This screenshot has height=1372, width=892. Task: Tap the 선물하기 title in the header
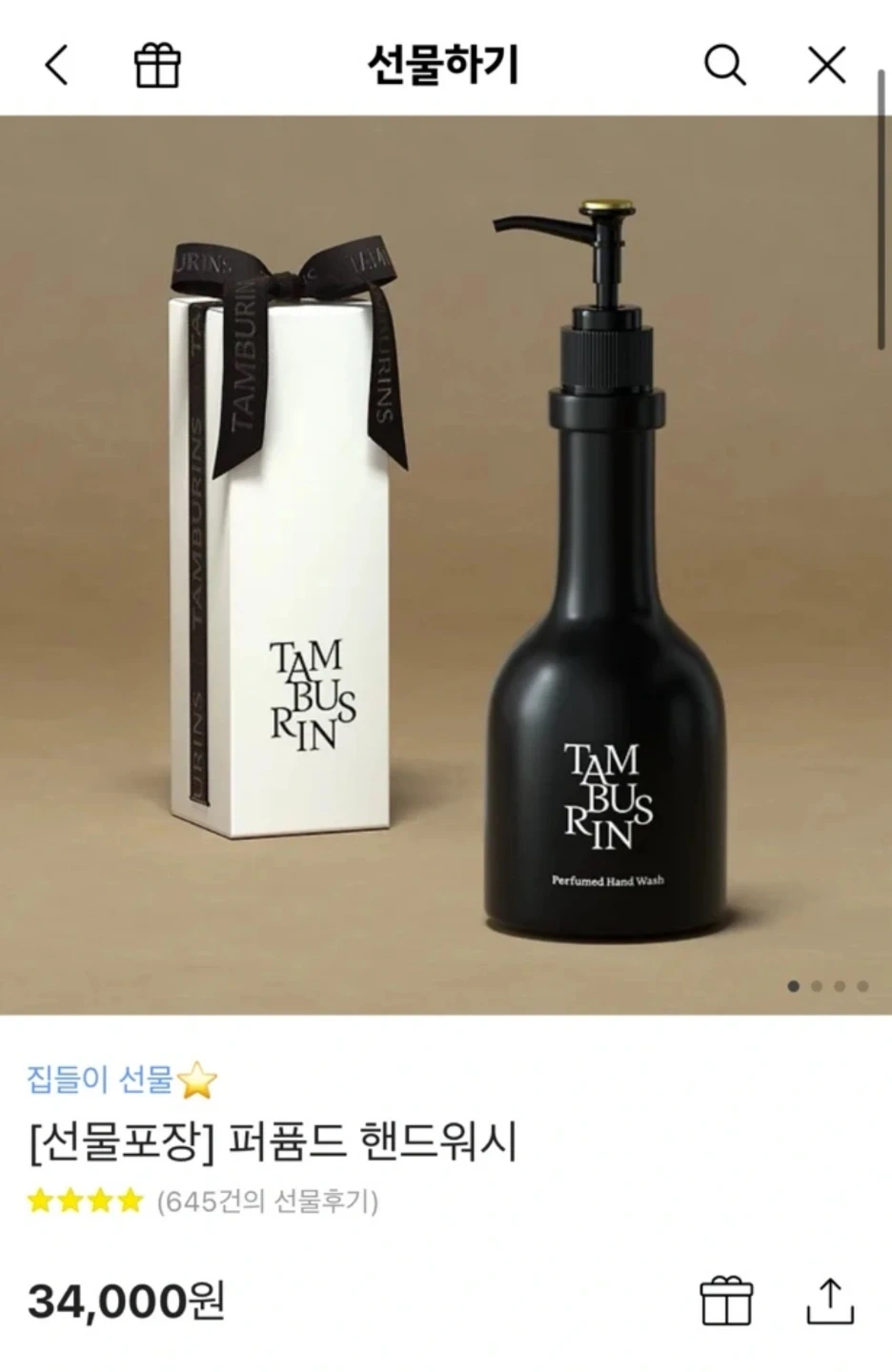445,63
